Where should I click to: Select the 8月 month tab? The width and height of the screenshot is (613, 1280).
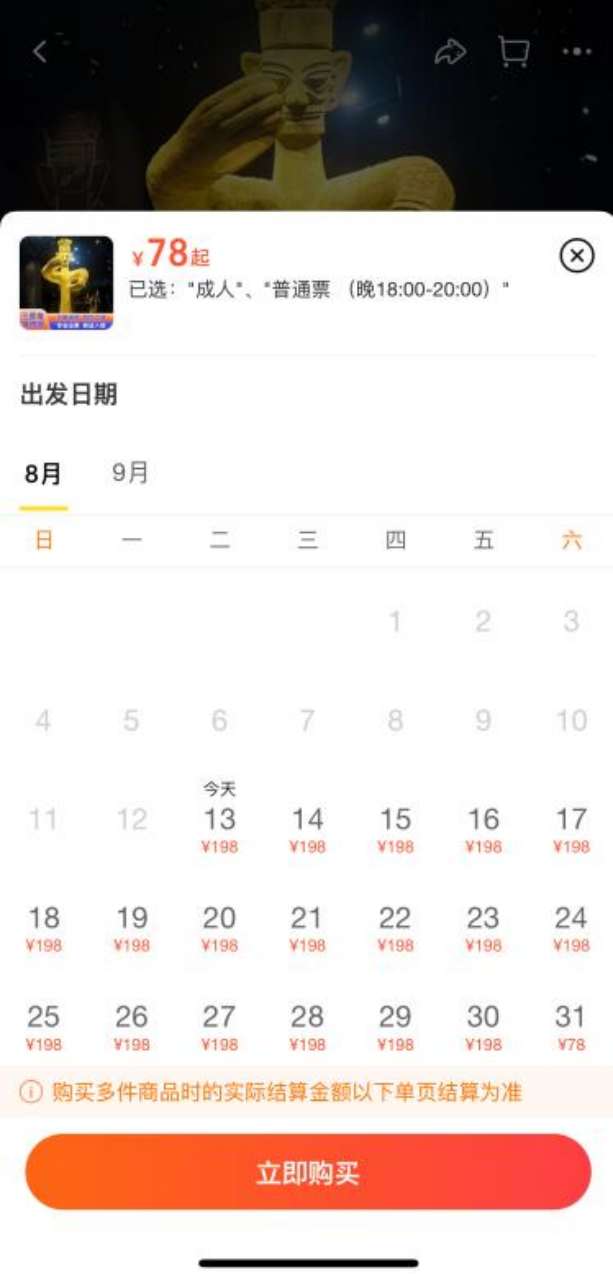click(x=43, y=474)
